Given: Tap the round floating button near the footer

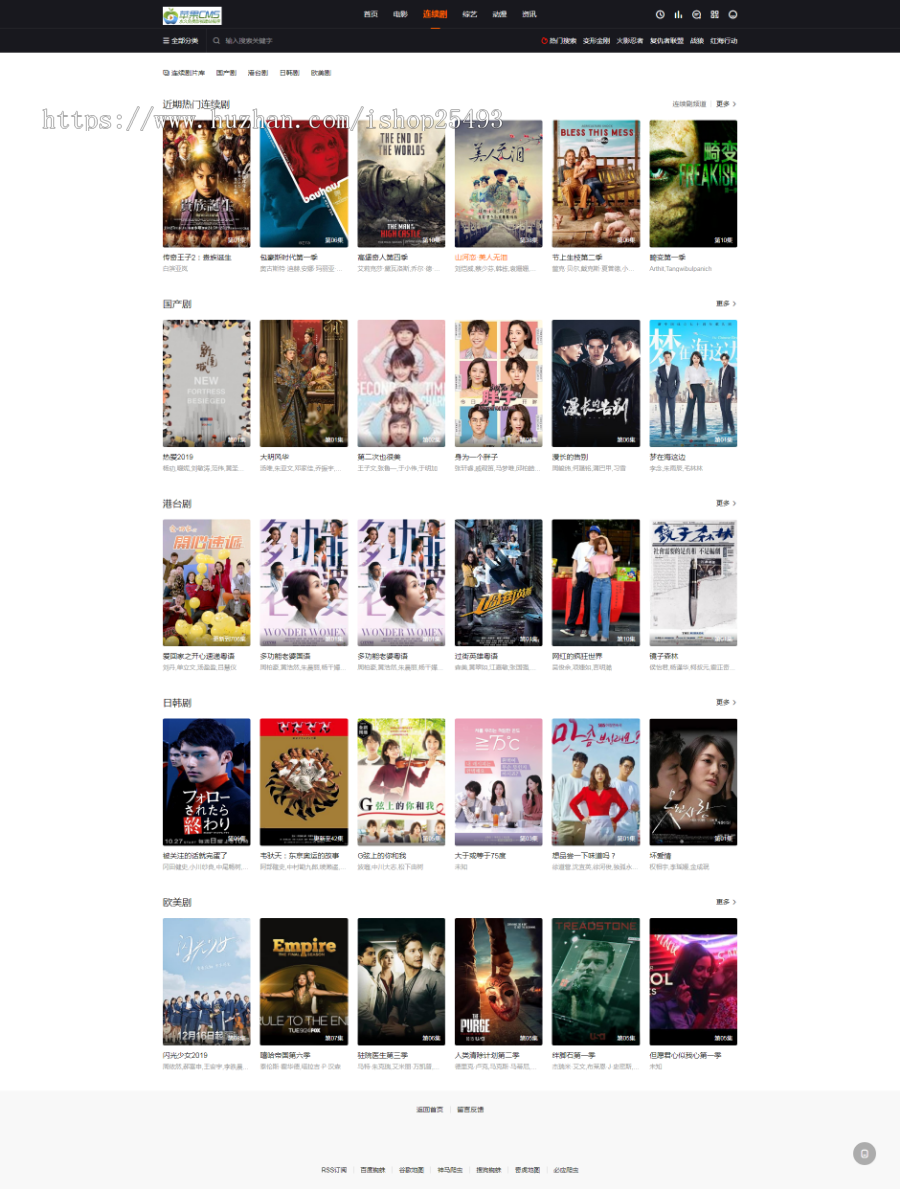Looking at the screenshot, I should (864, 1154).
